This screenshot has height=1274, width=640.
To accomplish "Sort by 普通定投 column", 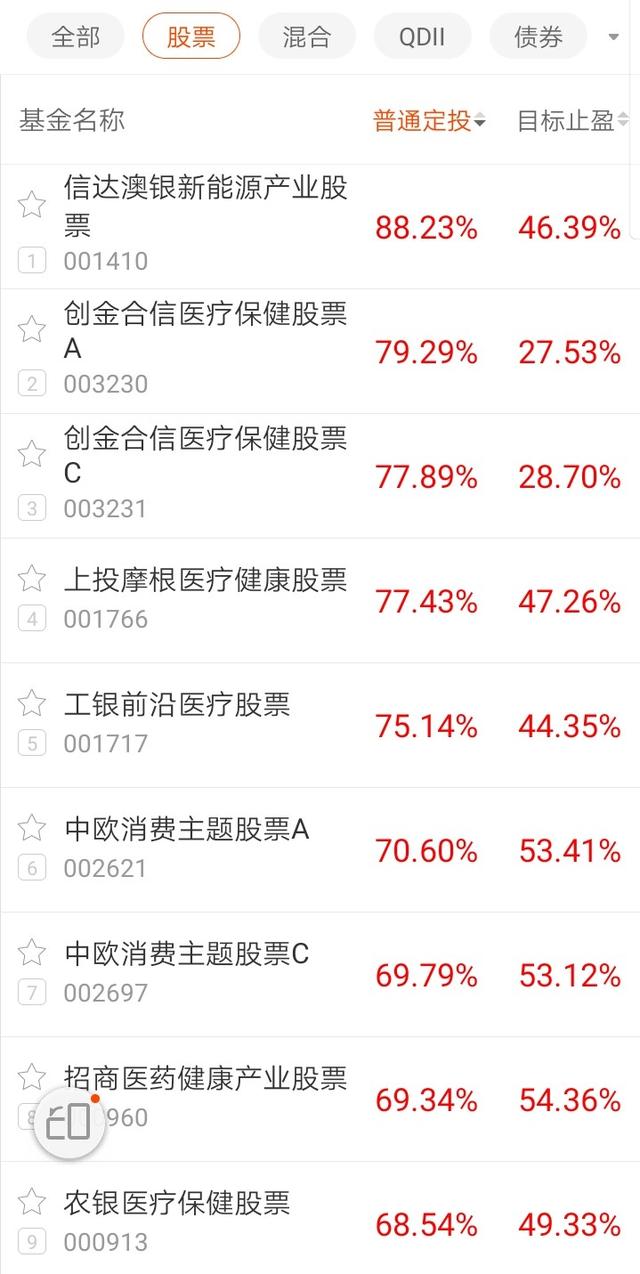I will 429,122.
